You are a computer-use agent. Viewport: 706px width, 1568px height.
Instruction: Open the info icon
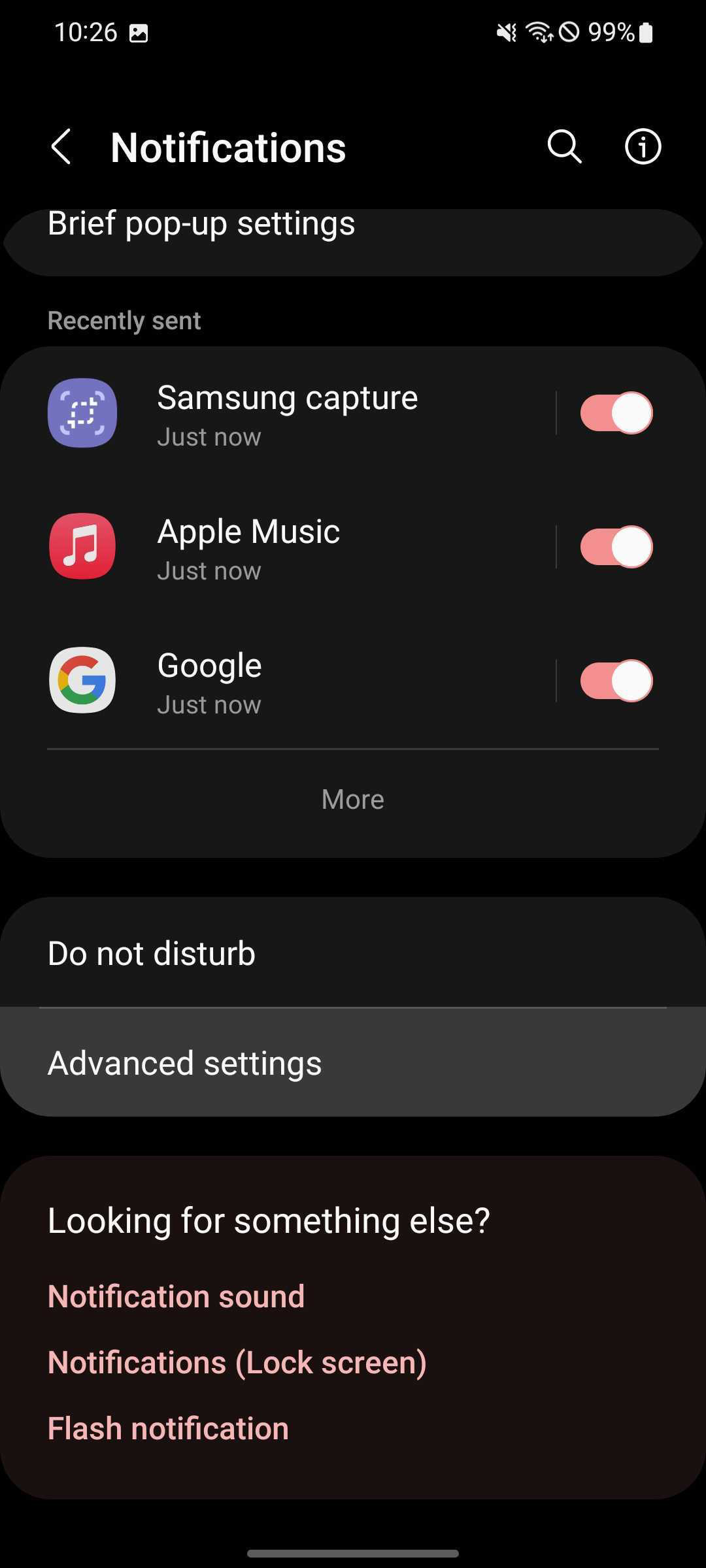point(643,146)
